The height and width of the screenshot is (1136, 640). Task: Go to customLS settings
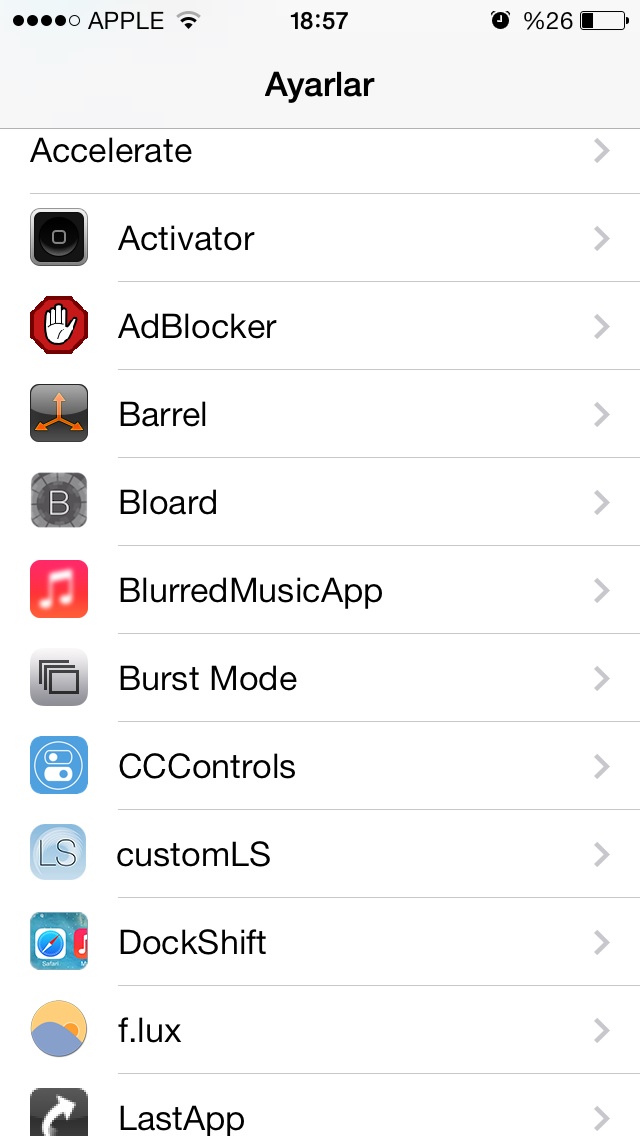[320, 853]
